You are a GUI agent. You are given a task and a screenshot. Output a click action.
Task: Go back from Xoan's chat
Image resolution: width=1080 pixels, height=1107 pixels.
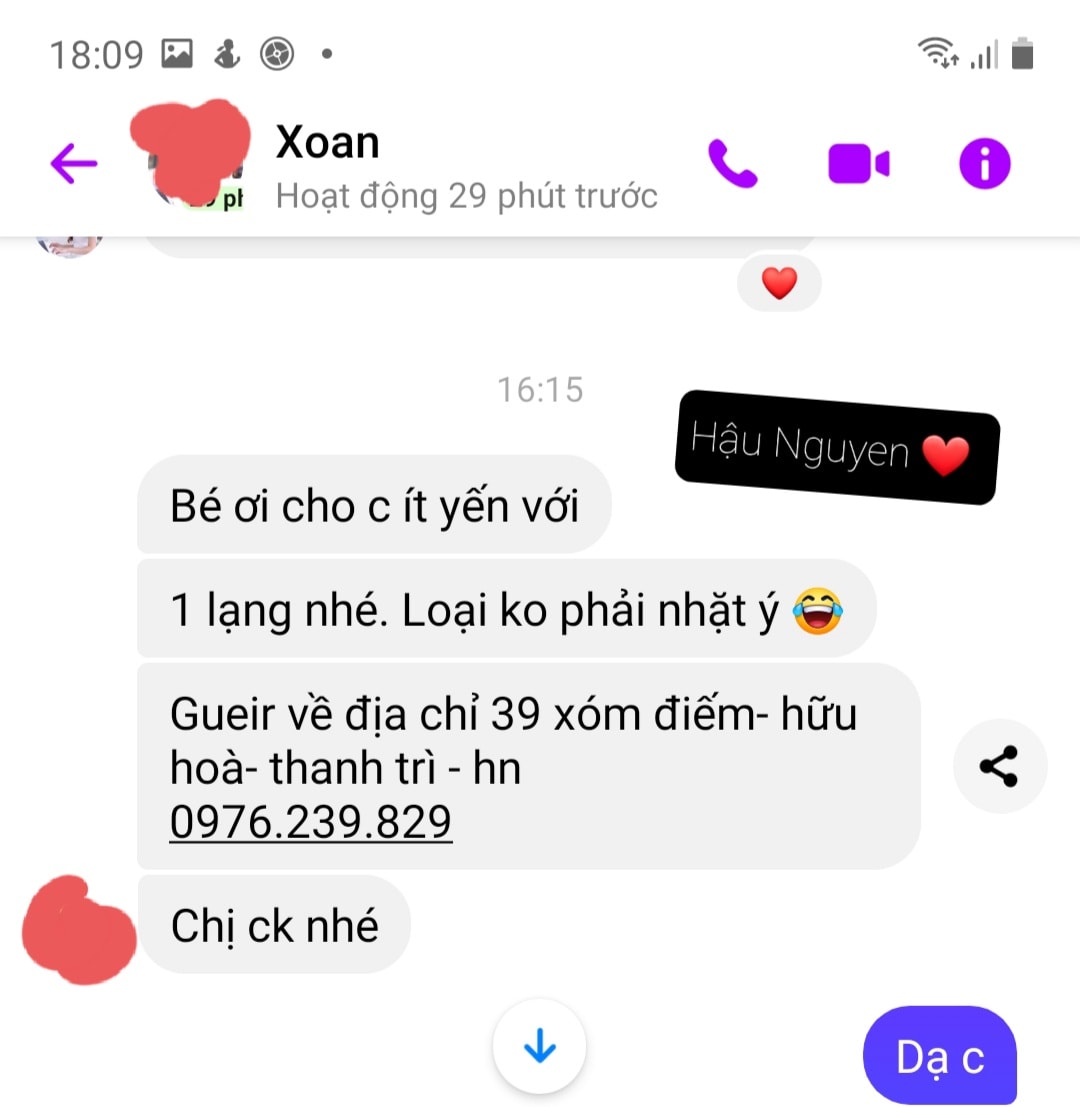tap(74, 163)
